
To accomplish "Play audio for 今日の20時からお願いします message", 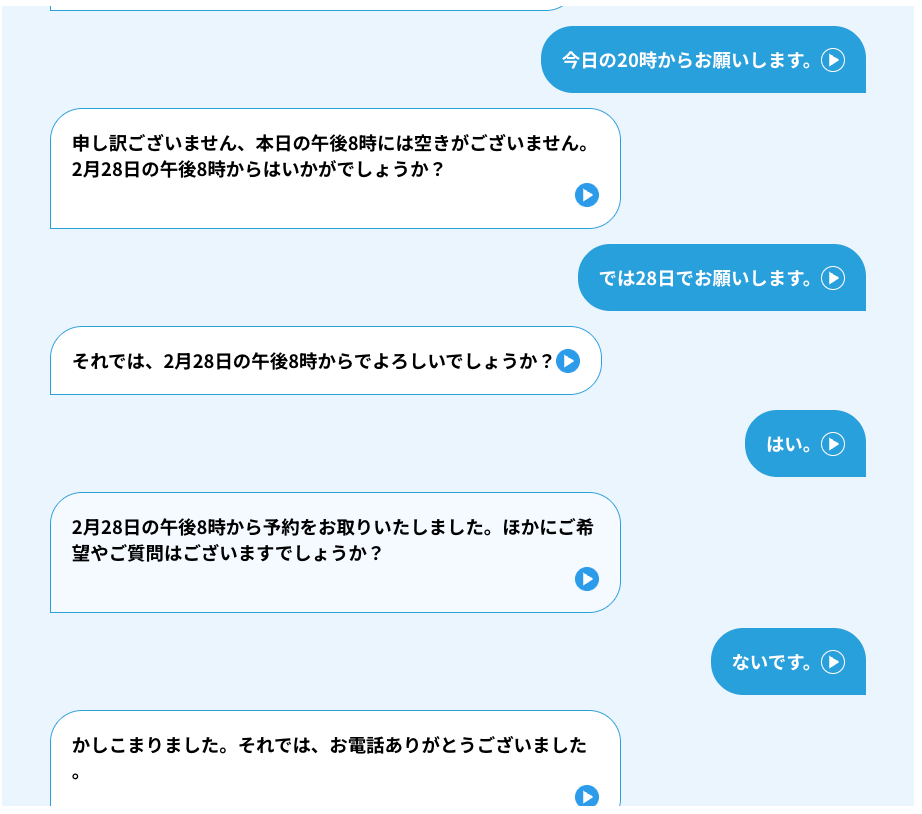I will 833,60.
